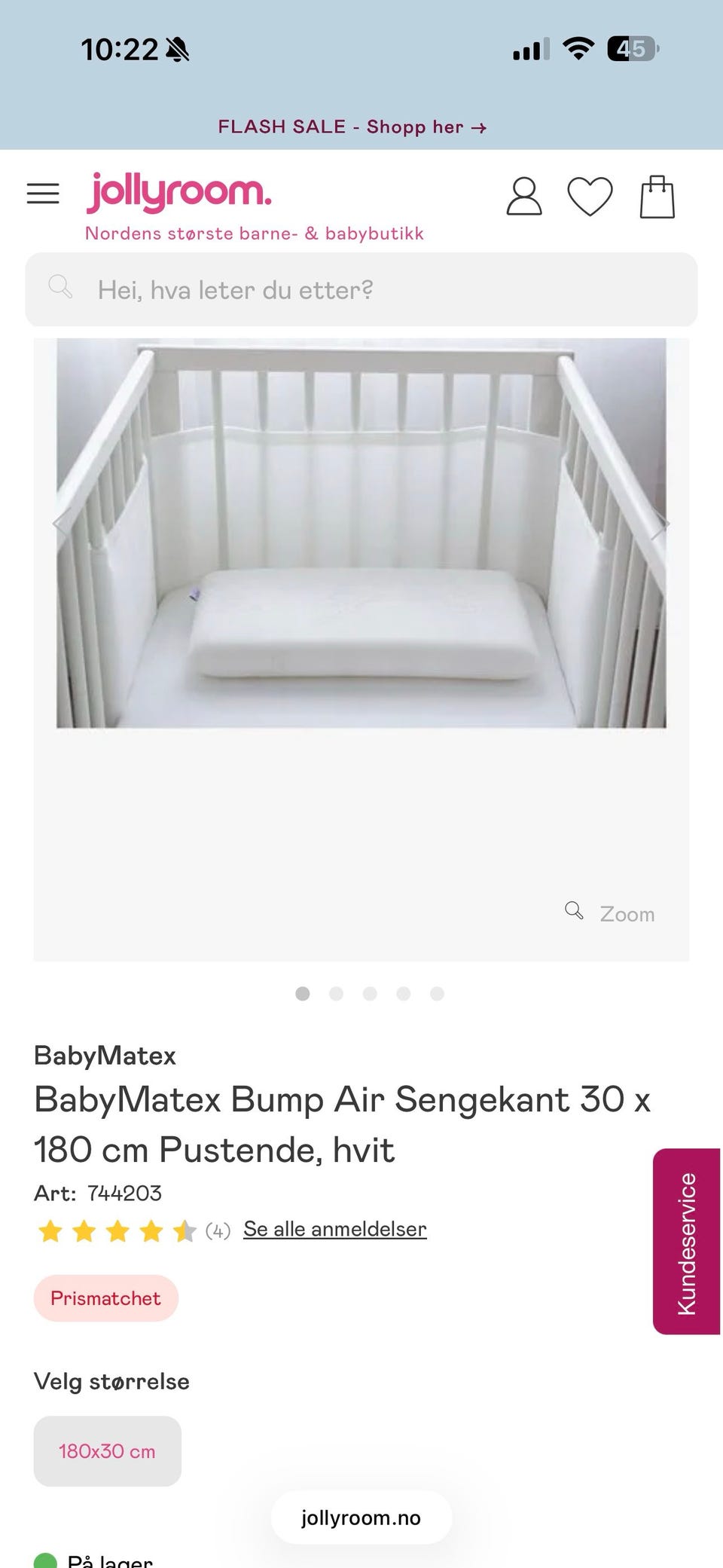
Task: Open the BabyMatex brand link
Action: 105,1056
